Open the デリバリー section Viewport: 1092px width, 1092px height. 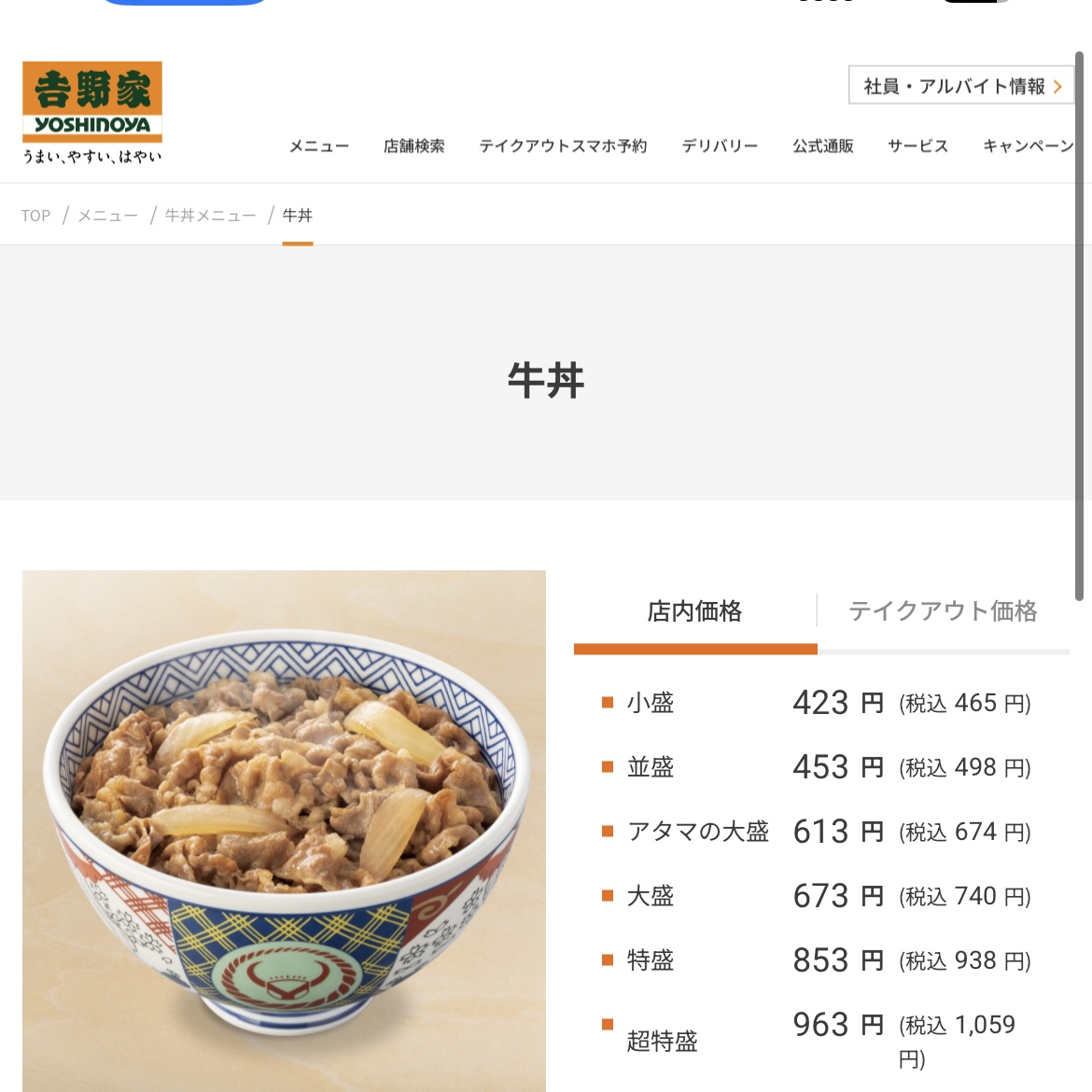(x=720, y=147)
